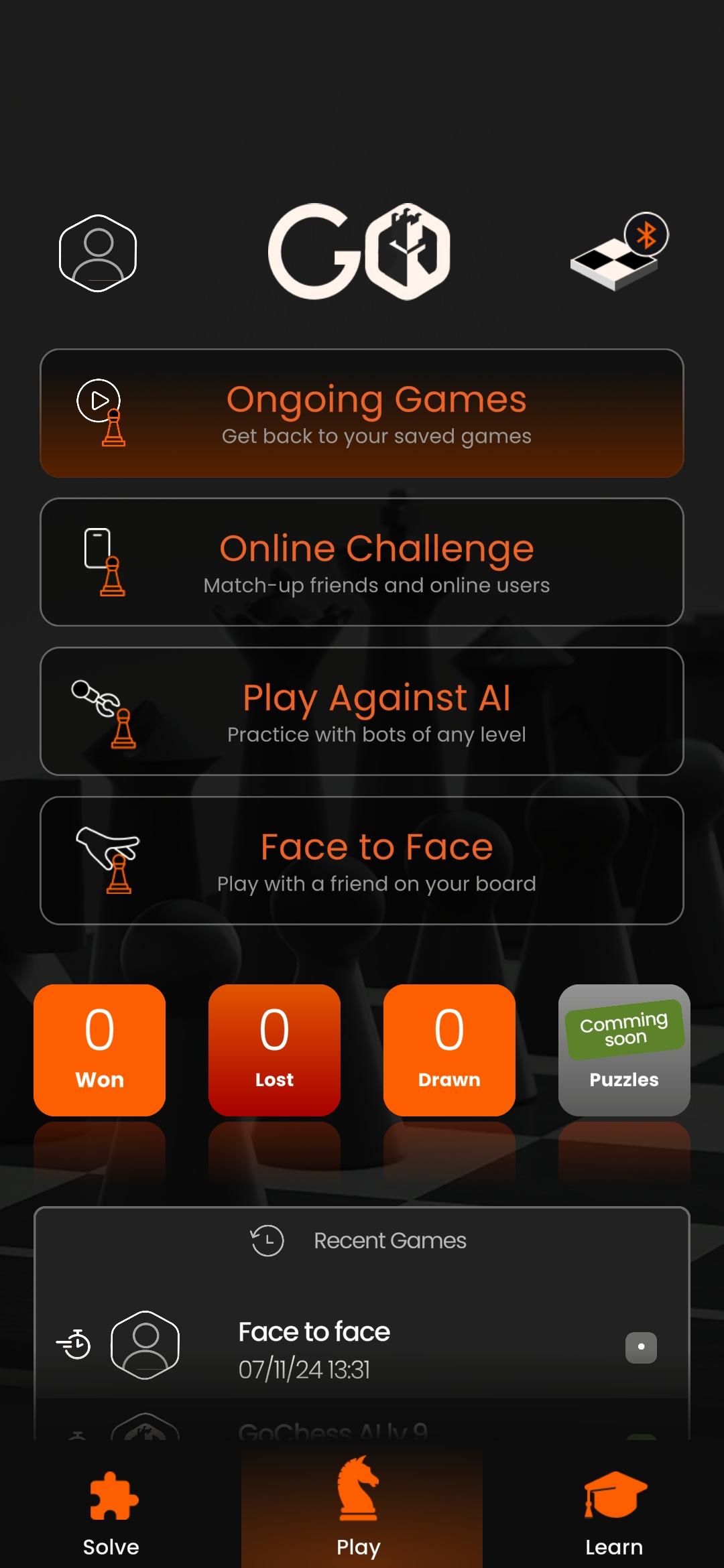Choose Face to Face mode
724x1568 pixels.
[x=362, y=861]
